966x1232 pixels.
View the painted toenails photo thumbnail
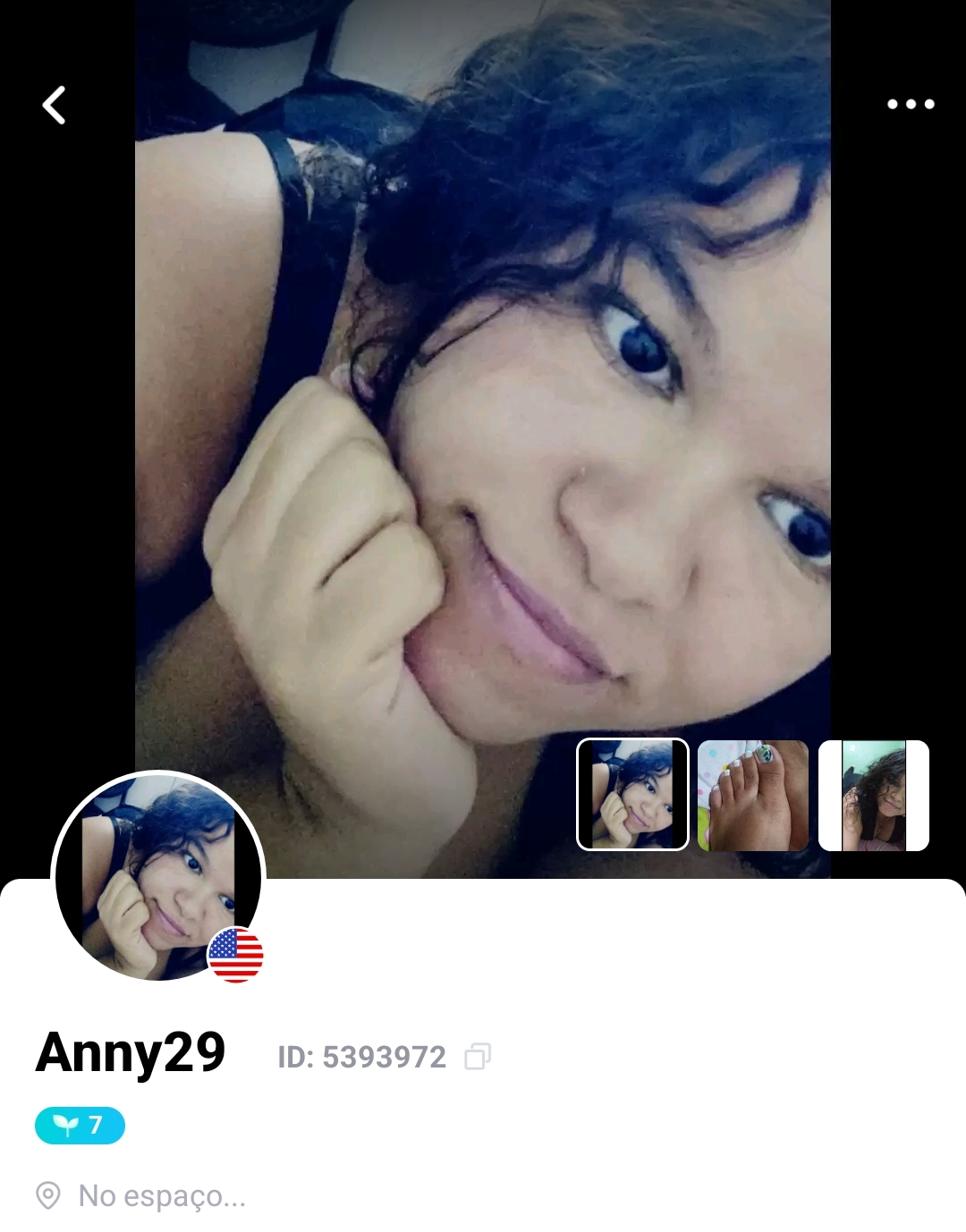point(753,795)
